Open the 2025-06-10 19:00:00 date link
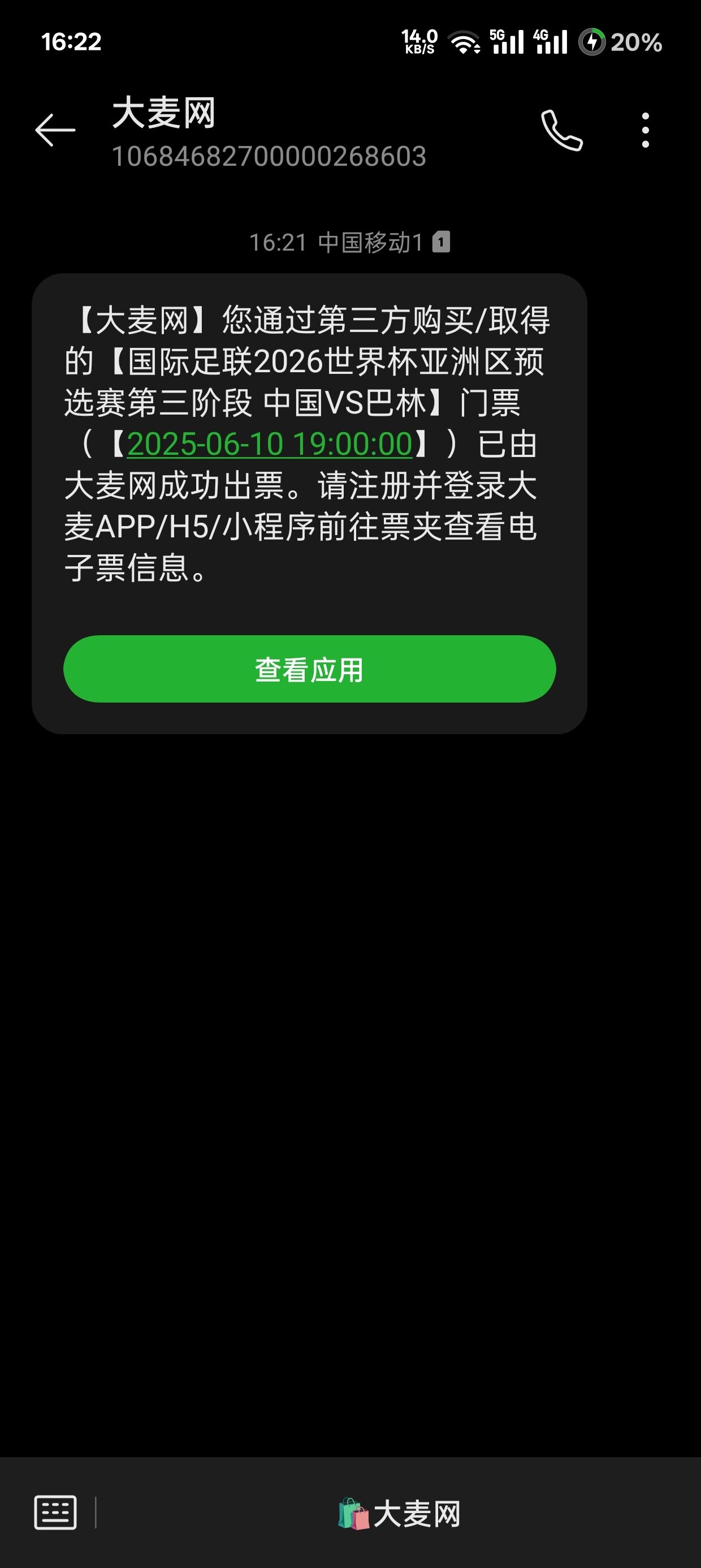 coord(270,443)
